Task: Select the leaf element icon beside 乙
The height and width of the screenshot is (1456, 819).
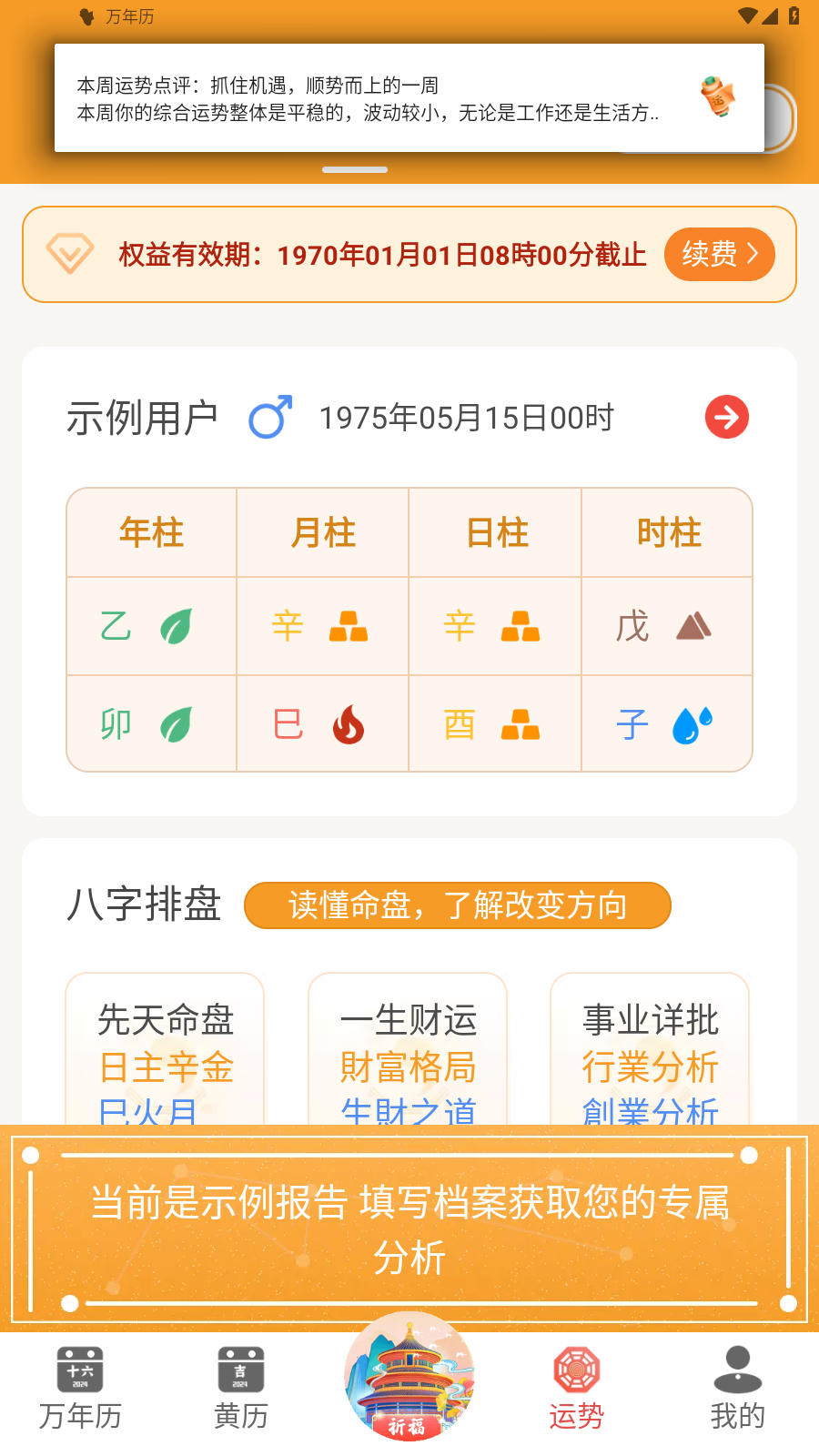Action: [174, 626]
